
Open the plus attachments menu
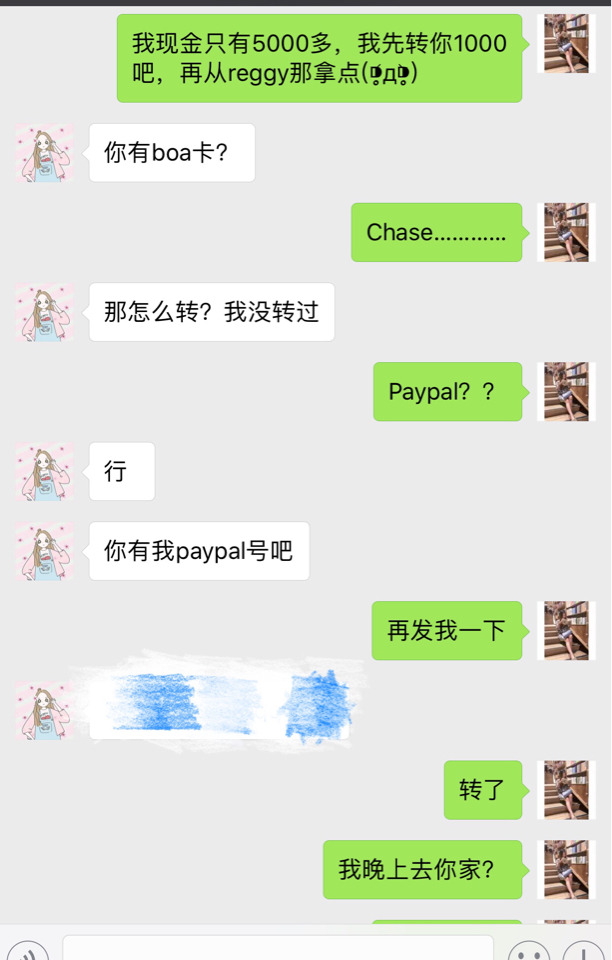(584, 952)
